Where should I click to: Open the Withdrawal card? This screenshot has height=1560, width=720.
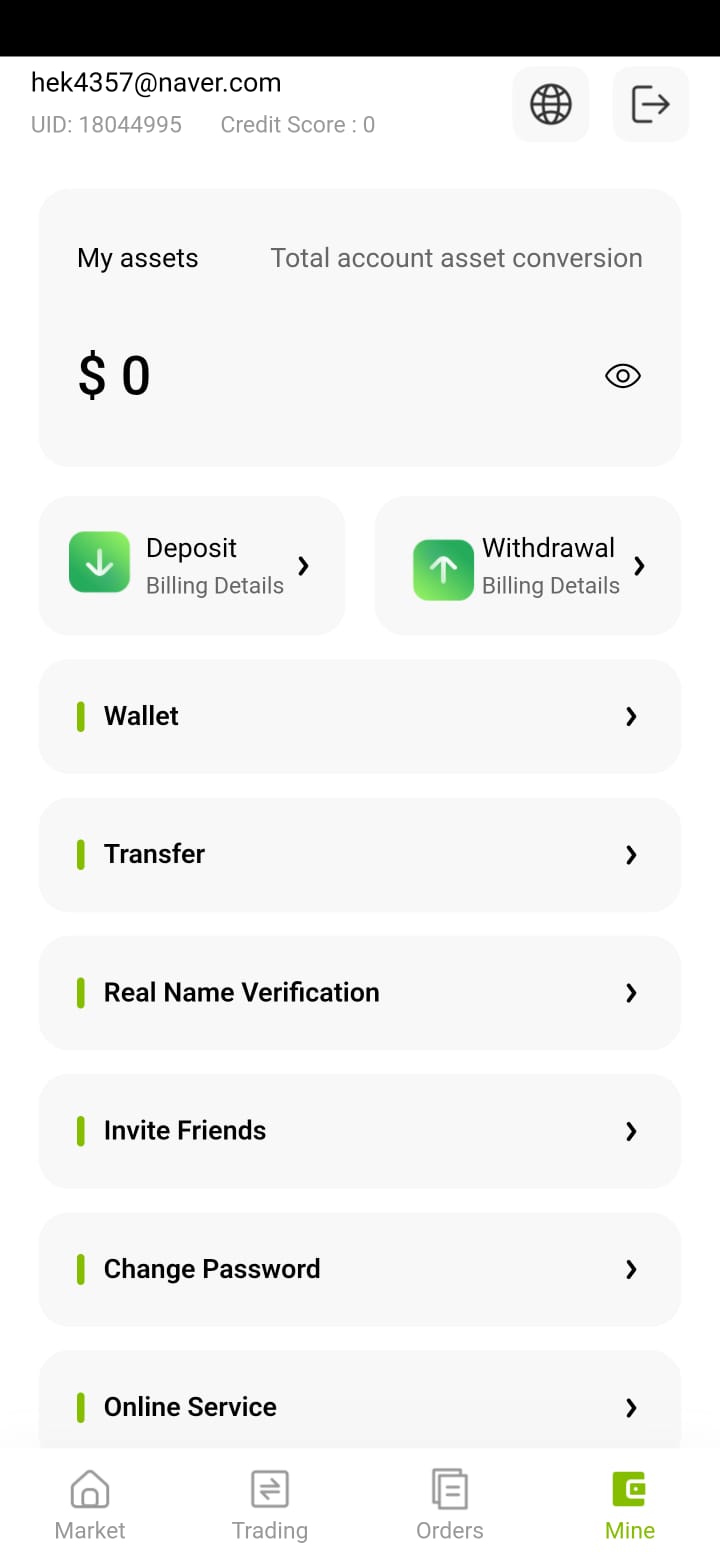528,565
